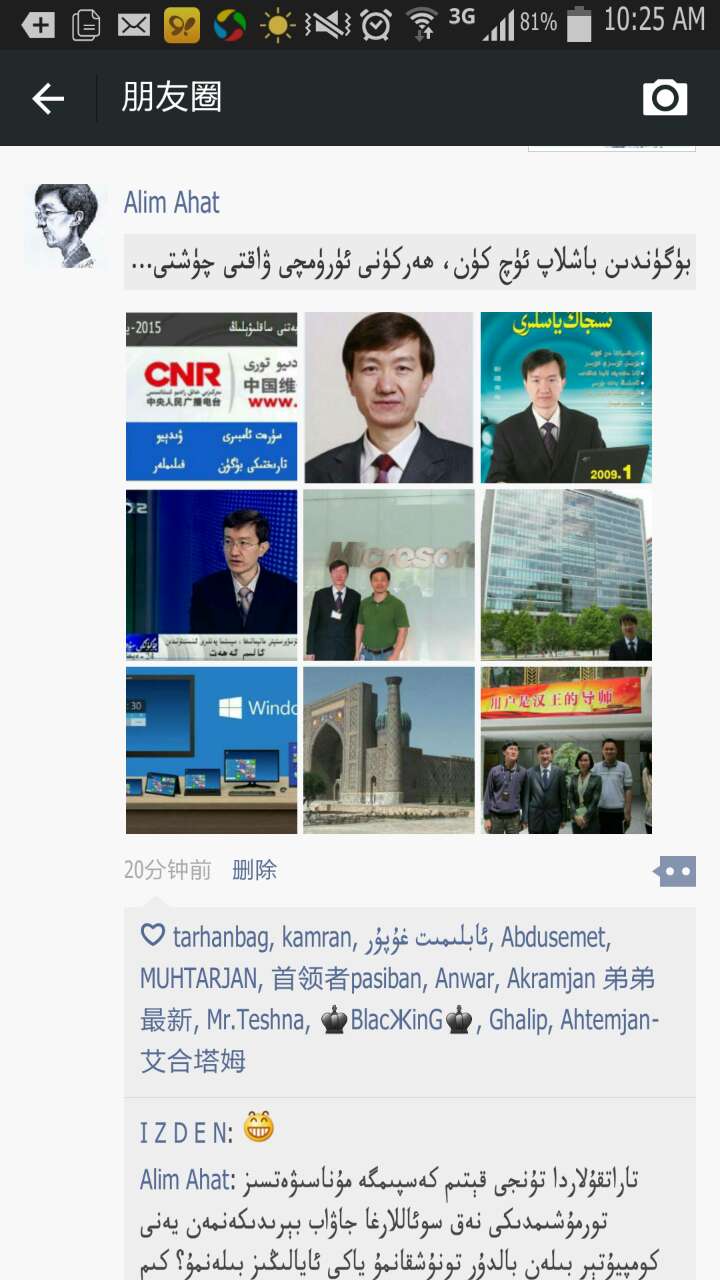Open the glass office building photo

(566, 574)
